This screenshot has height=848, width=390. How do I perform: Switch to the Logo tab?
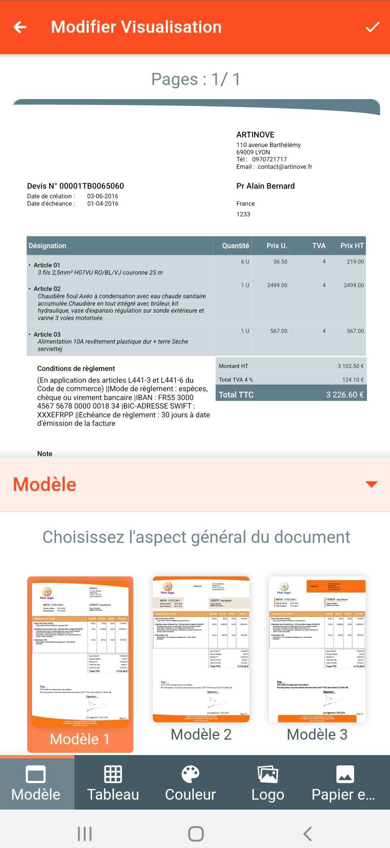click(268, 783)
